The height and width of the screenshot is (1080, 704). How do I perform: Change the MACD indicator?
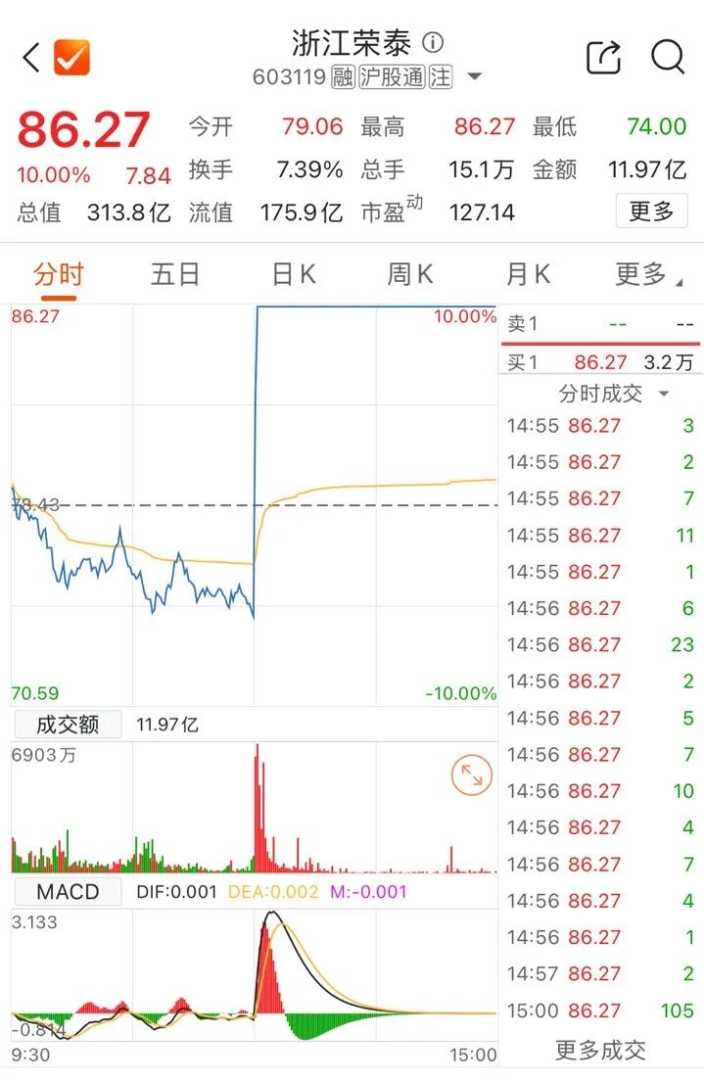point(67,891)
